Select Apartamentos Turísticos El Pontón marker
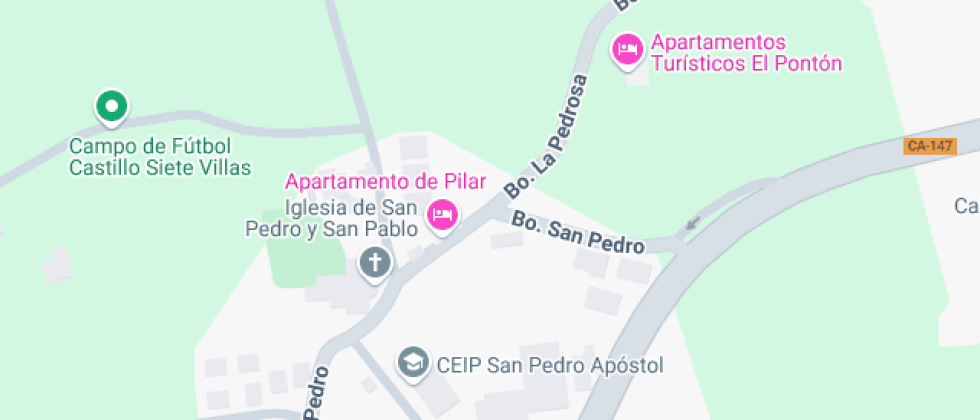980x420 pixels. (627, 49)
